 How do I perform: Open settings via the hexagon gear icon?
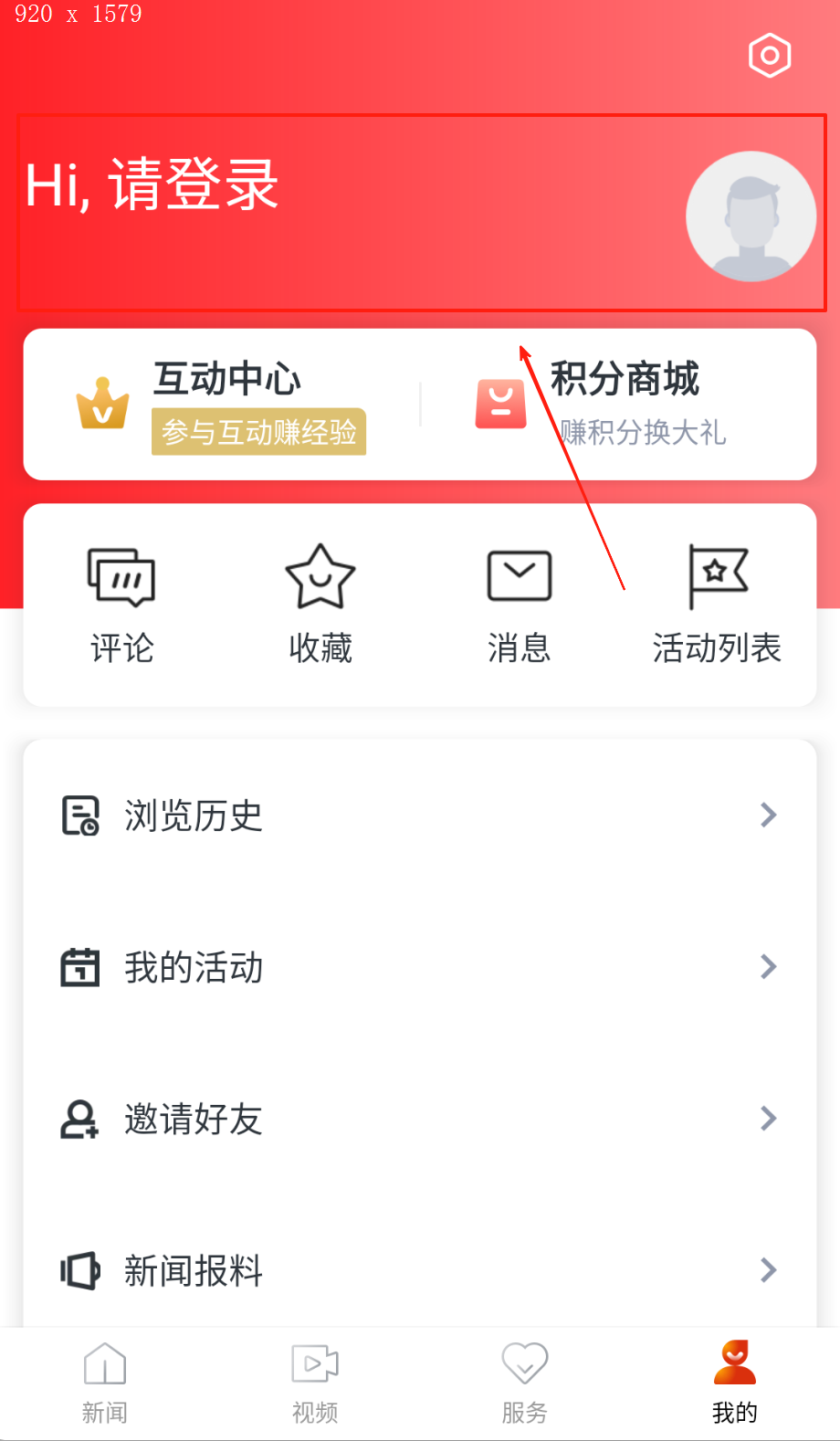769,56
